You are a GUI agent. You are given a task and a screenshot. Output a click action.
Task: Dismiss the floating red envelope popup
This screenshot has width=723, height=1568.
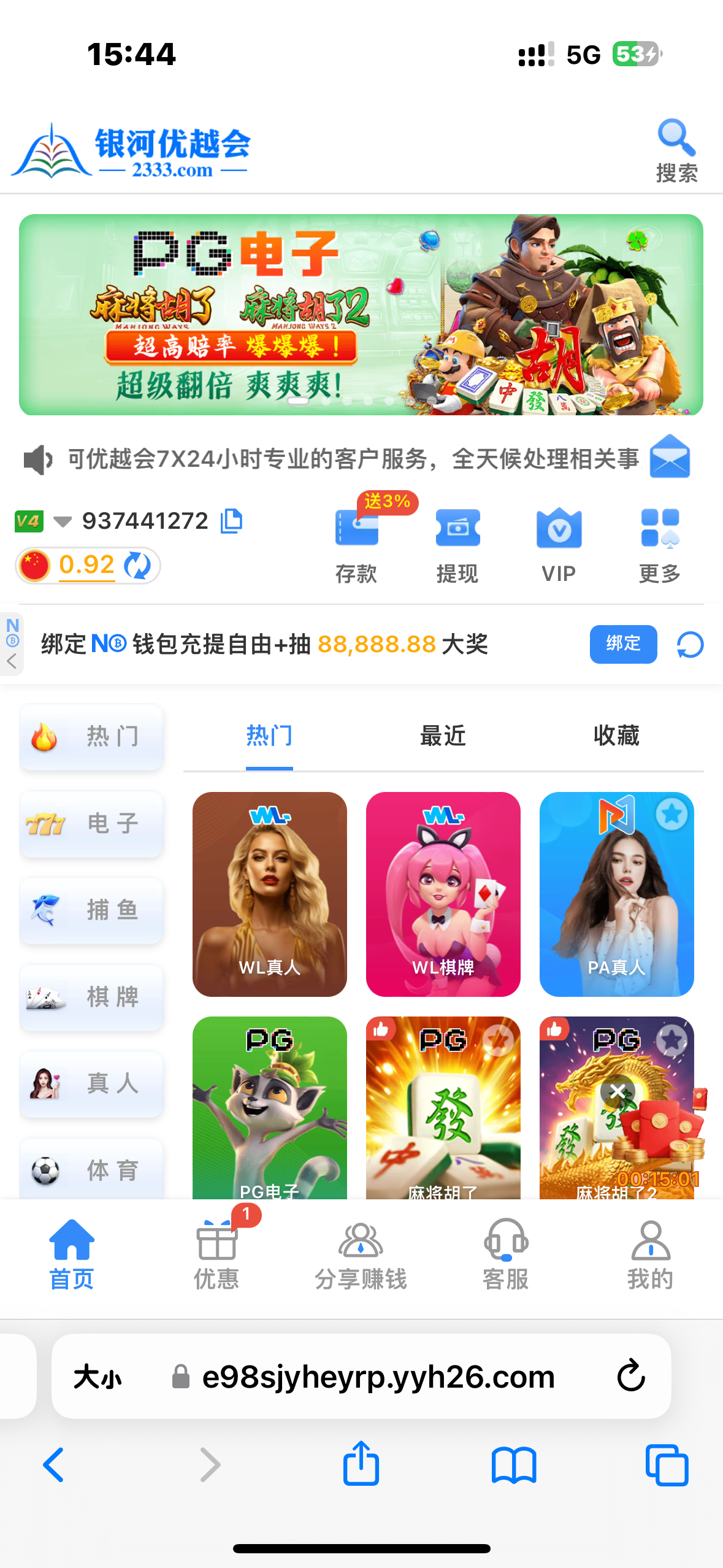pyautogui.click(x=617, y=1091)
